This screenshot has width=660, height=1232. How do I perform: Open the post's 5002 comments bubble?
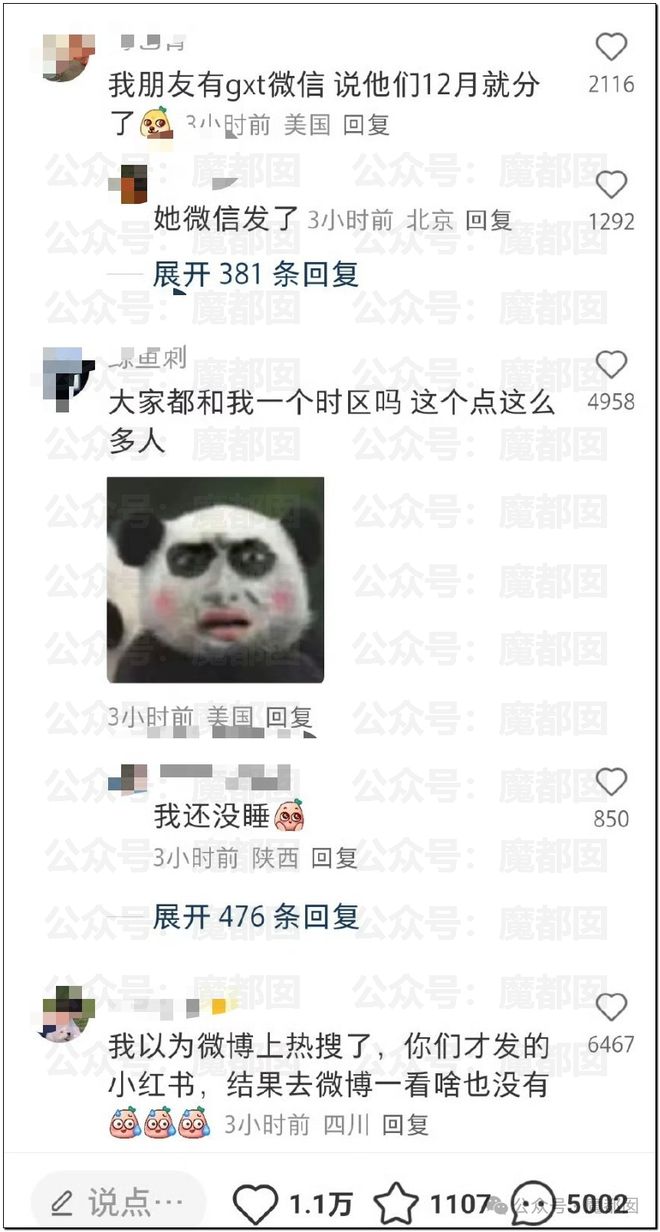532,1202
